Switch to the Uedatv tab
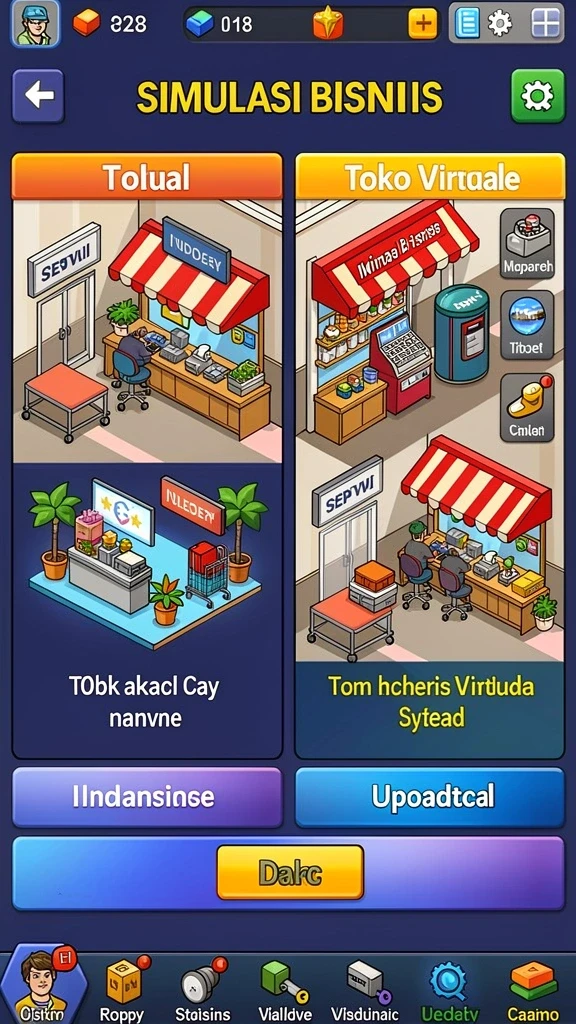Image resolution: width=576 pixels, height=1024 pixels. [x=449, y=987]
